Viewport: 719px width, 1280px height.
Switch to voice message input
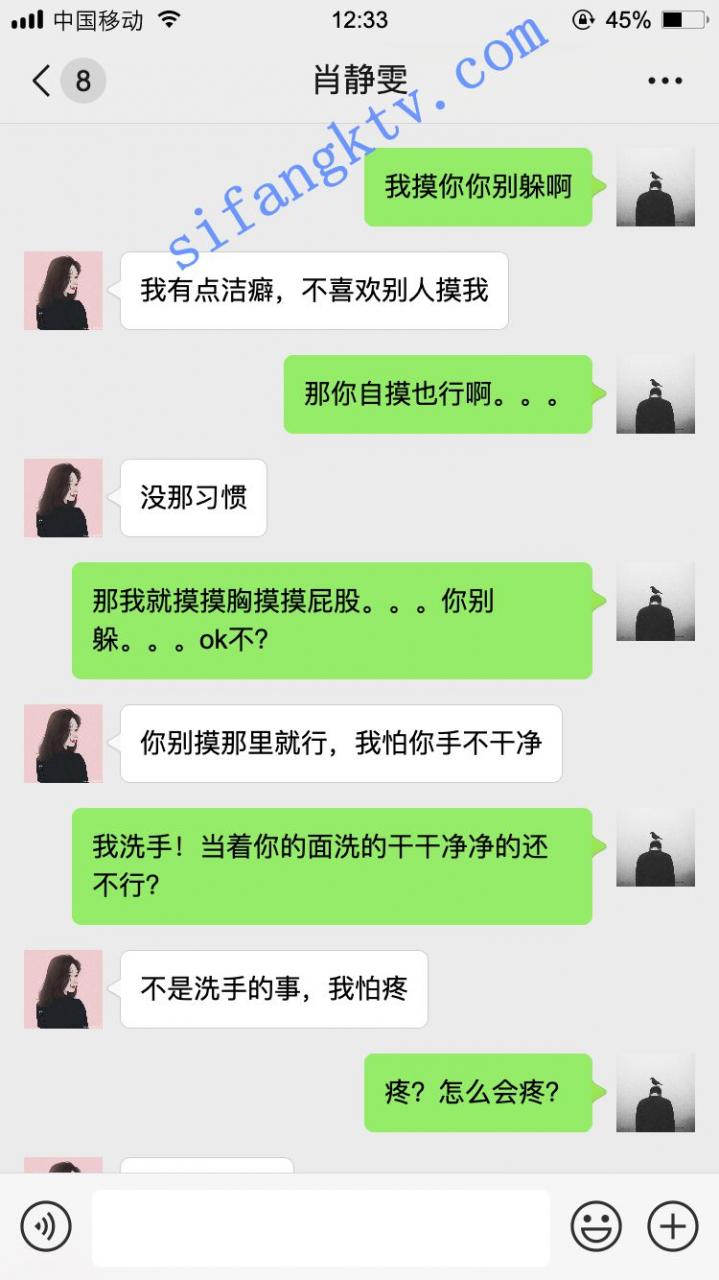46,1226
